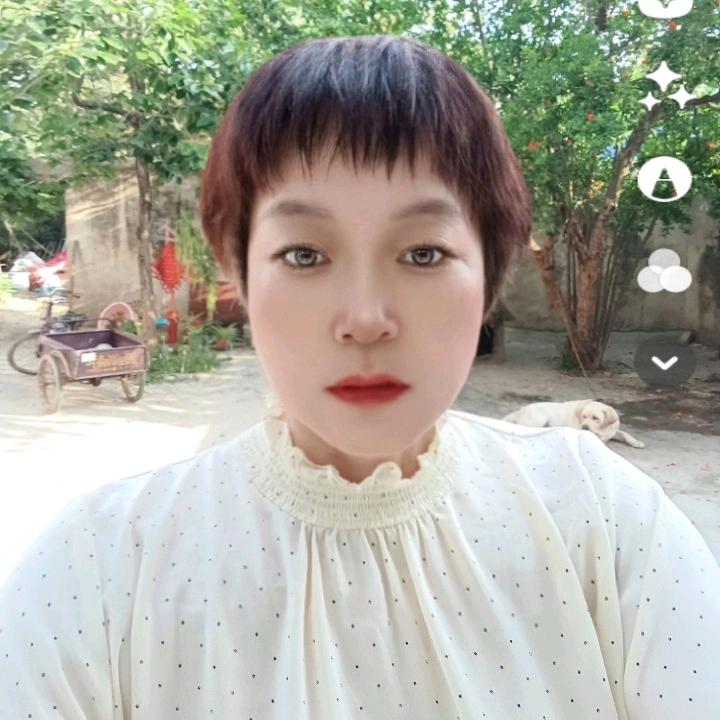Tap the round text style icon
The width and height of the screenshot is (720, 720).
[x=665, y=180]
